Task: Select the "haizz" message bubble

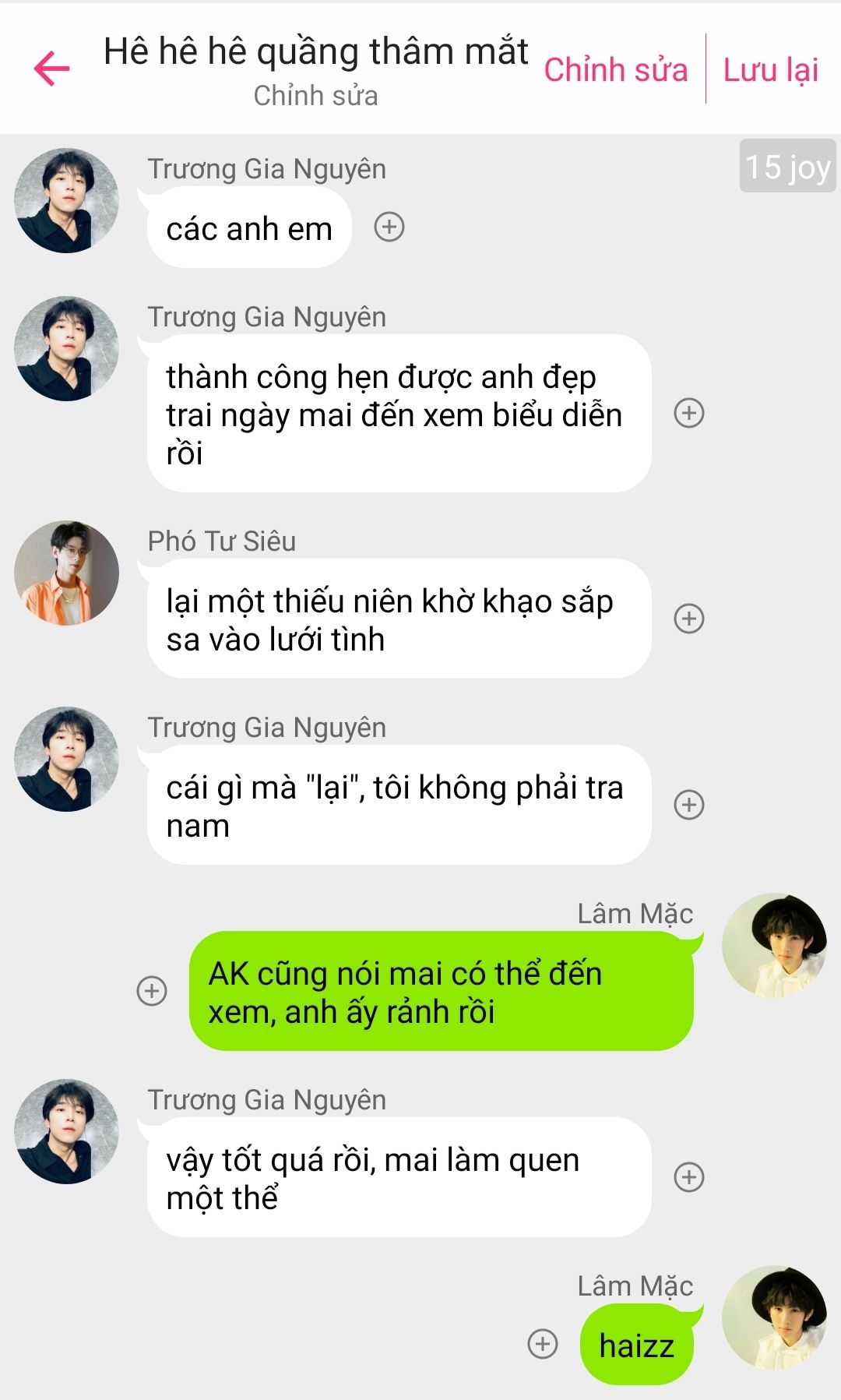Action: tap(637, 1345)
